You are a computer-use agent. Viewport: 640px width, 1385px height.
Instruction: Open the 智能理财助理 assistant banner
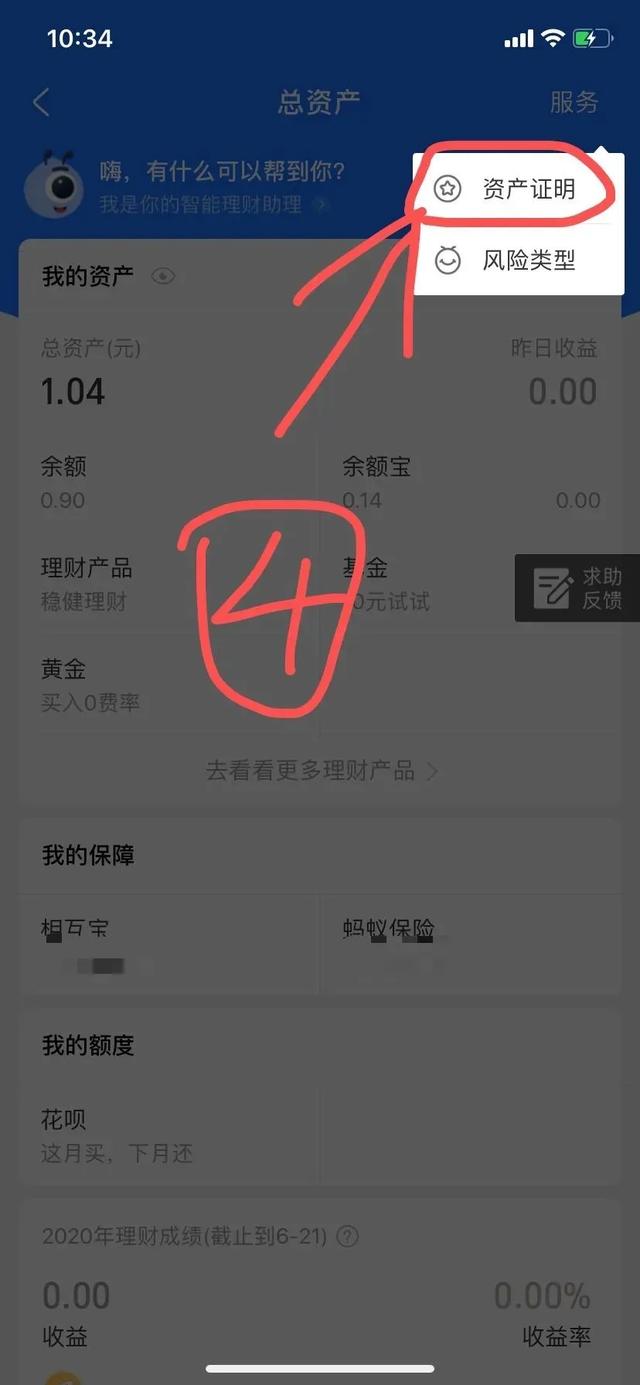tap(190, 186)
